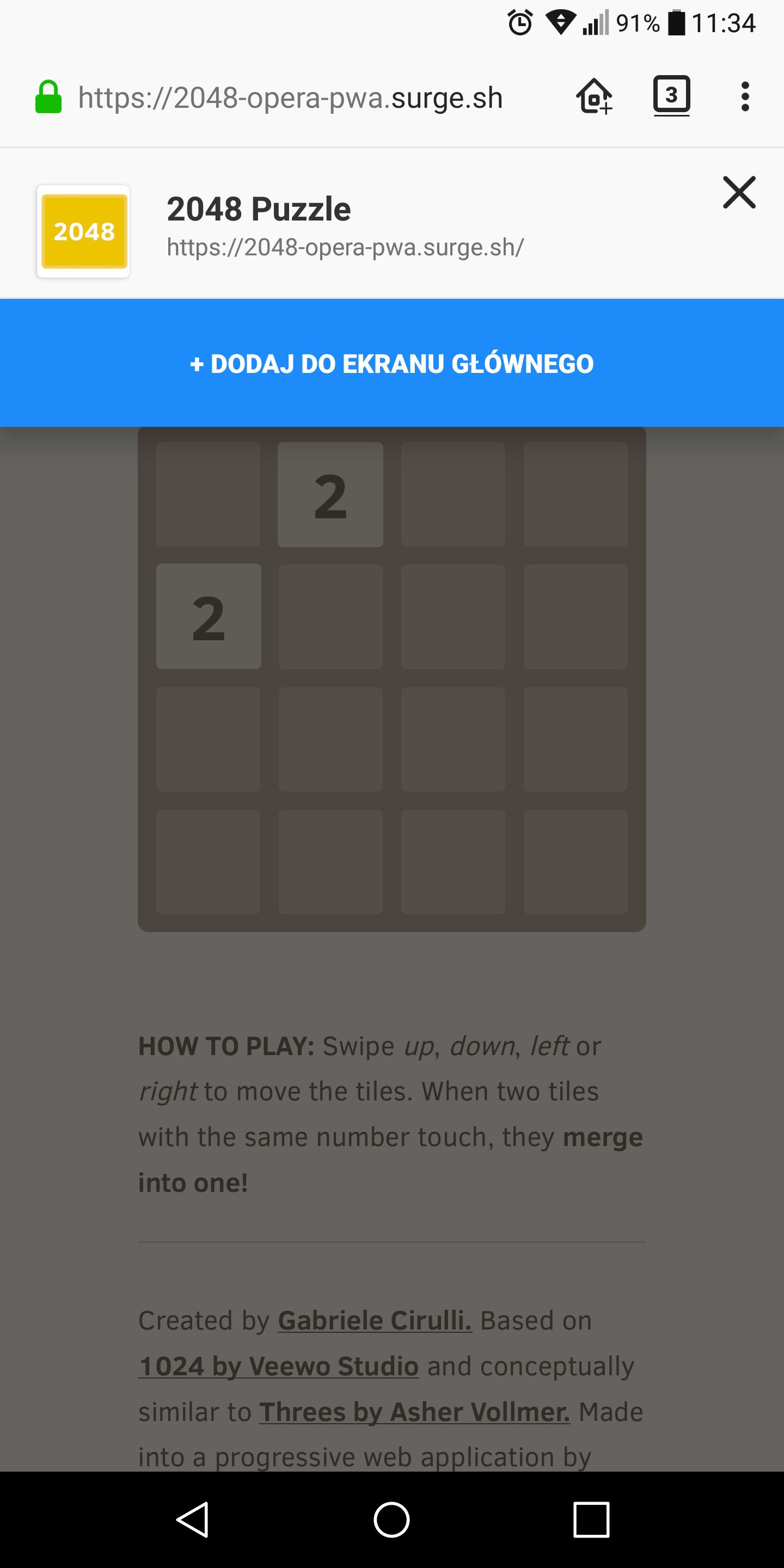Go back using the system back button
The image size is (784, 1568).
click(x=193, y=1520)
